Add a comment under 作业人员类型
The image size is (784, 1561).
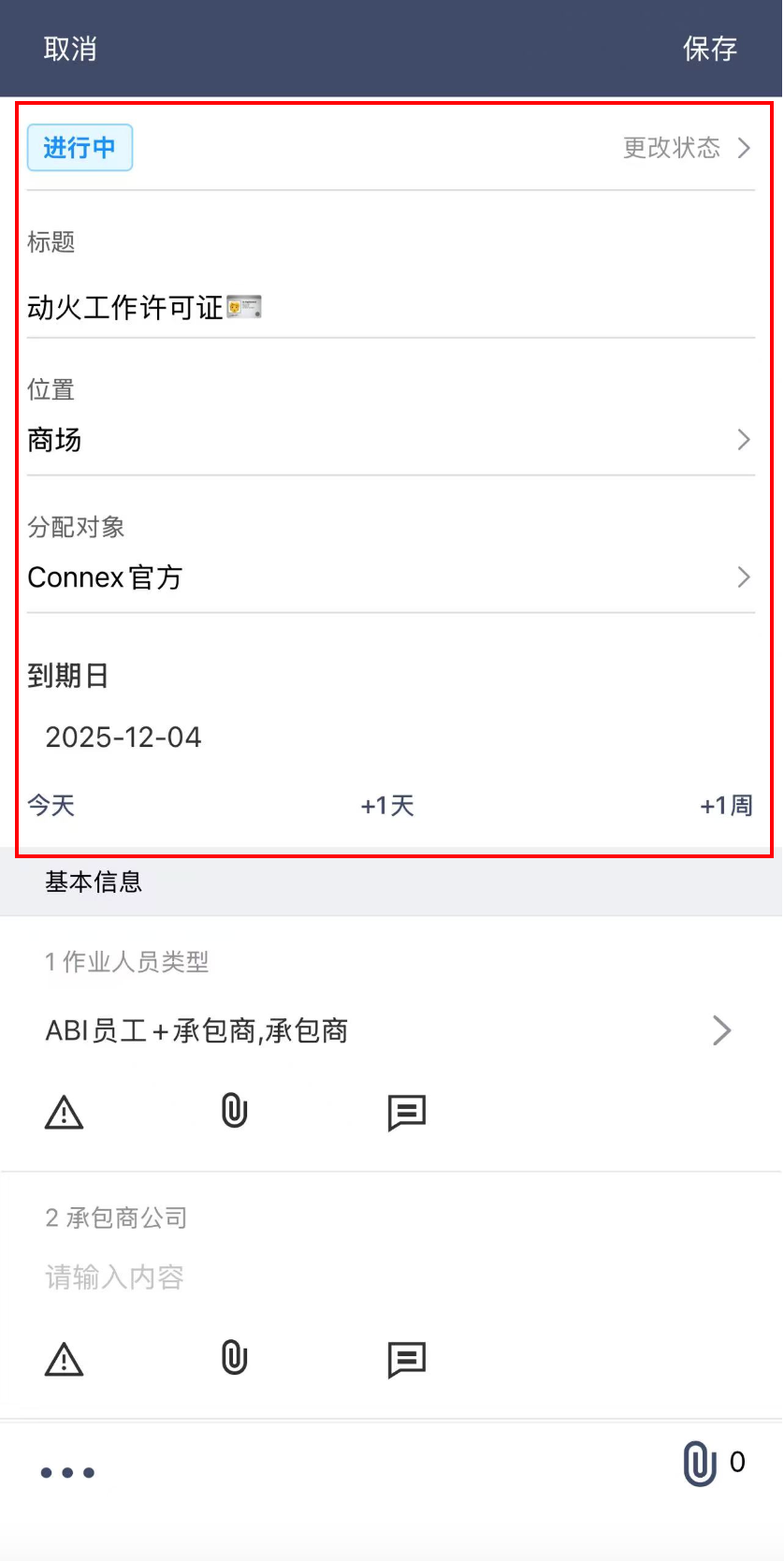[407, 1113]
